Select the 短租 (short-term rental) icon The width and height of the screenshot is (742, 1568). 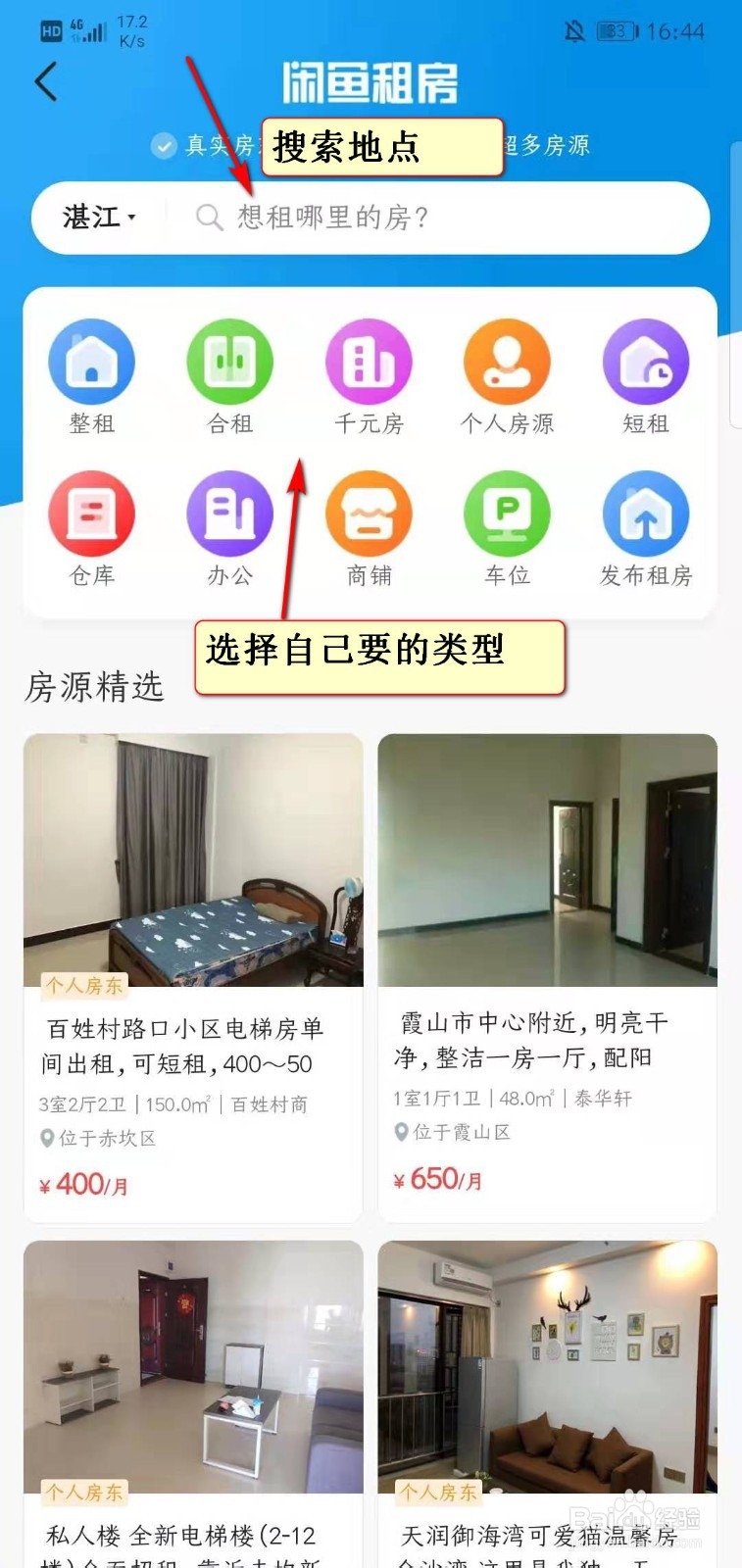(x=646, y=361)
